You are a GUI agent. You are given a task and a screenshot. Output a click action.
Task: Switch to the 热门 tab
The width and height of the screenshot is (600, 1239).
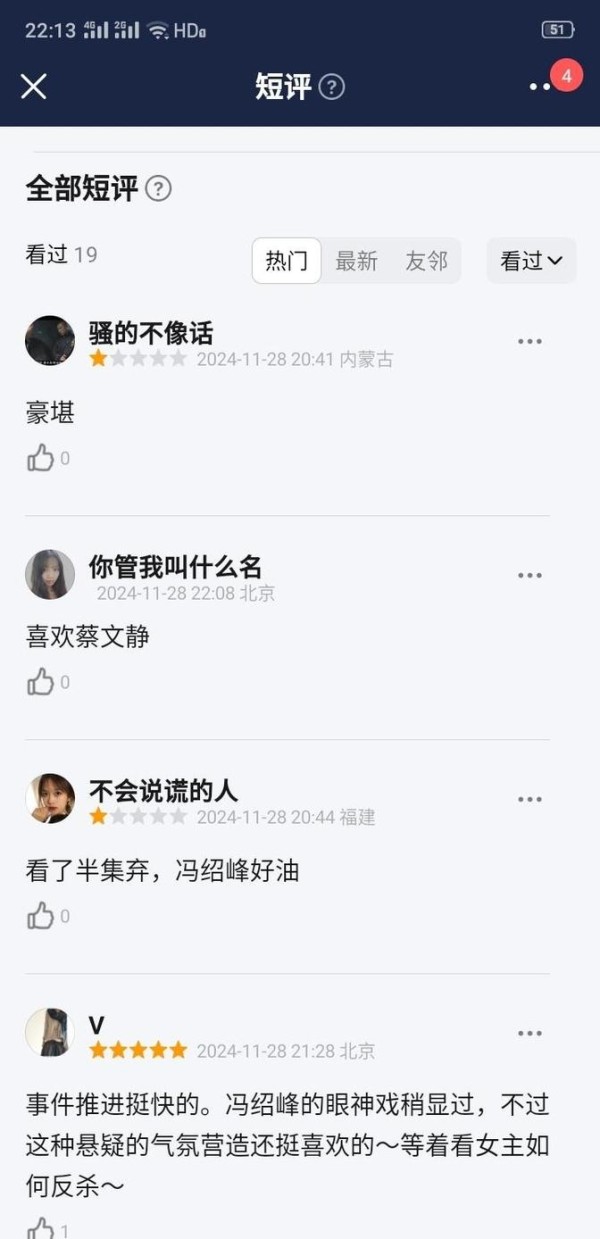point(286,261)
